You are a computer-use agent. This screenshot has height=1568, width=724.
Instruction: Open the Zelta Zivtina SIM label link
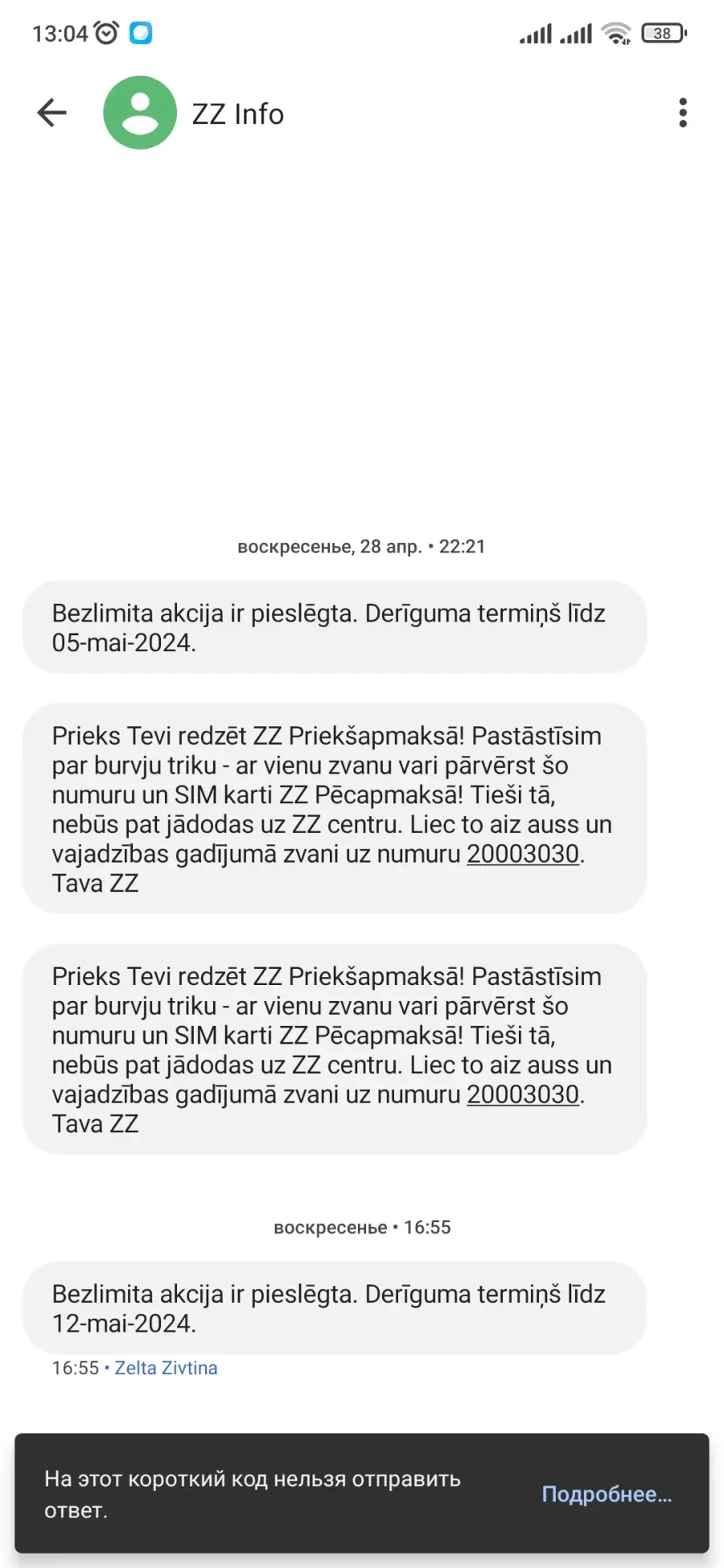coord(167,1368)
